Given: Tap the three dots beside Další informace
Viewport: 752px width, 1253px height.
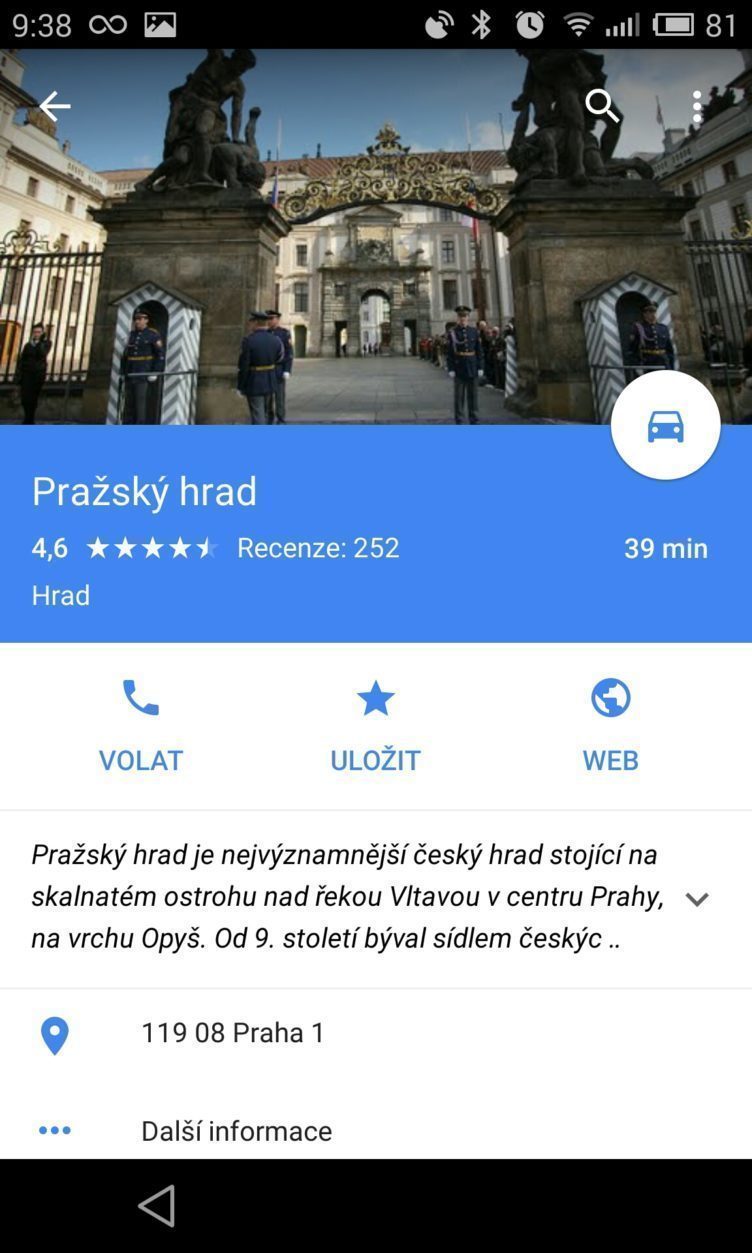Looking at the screenshot, I should 55,1129.
